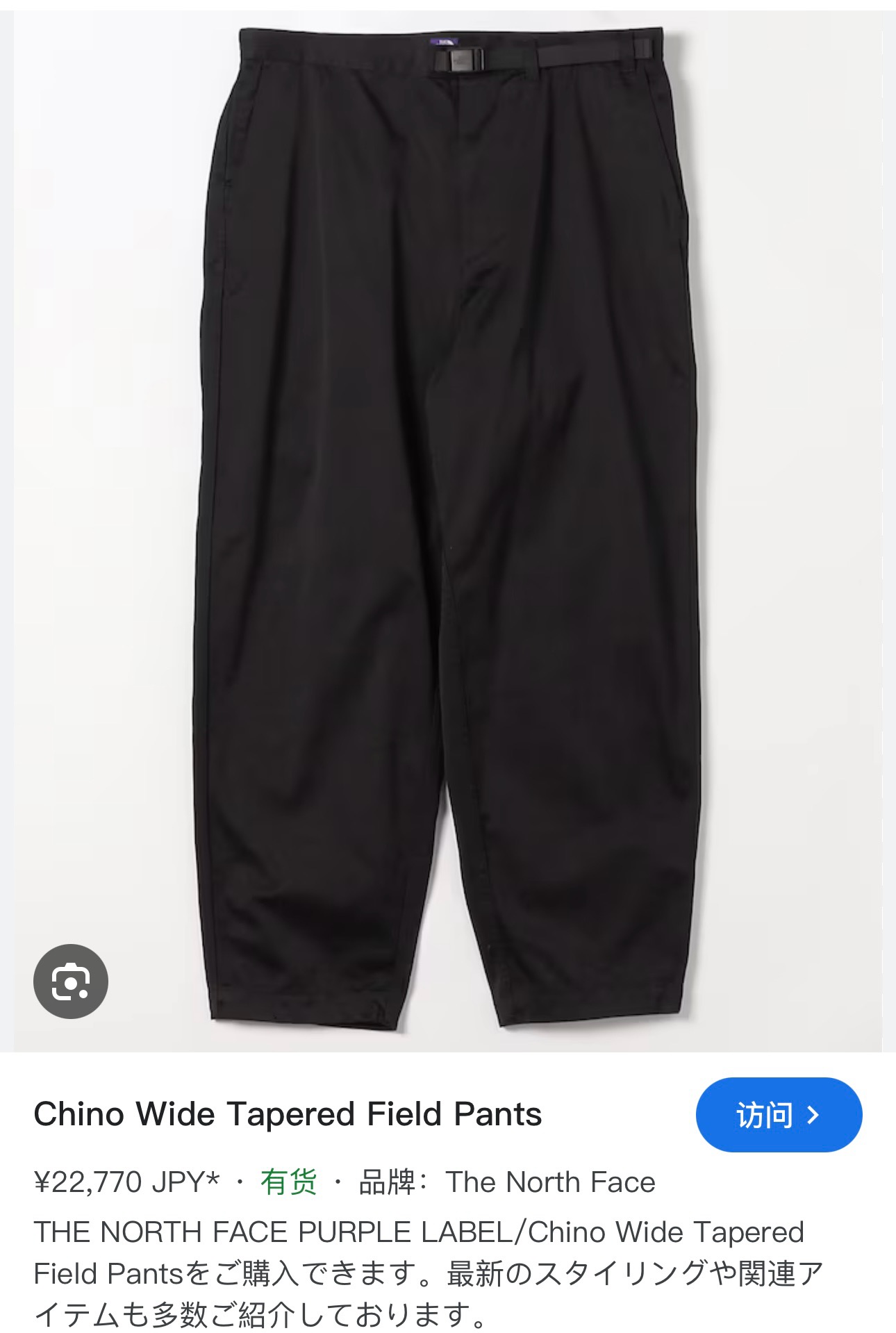Tap the Google Lens search icon
The image size is (896, 1333).
(71, 981)
